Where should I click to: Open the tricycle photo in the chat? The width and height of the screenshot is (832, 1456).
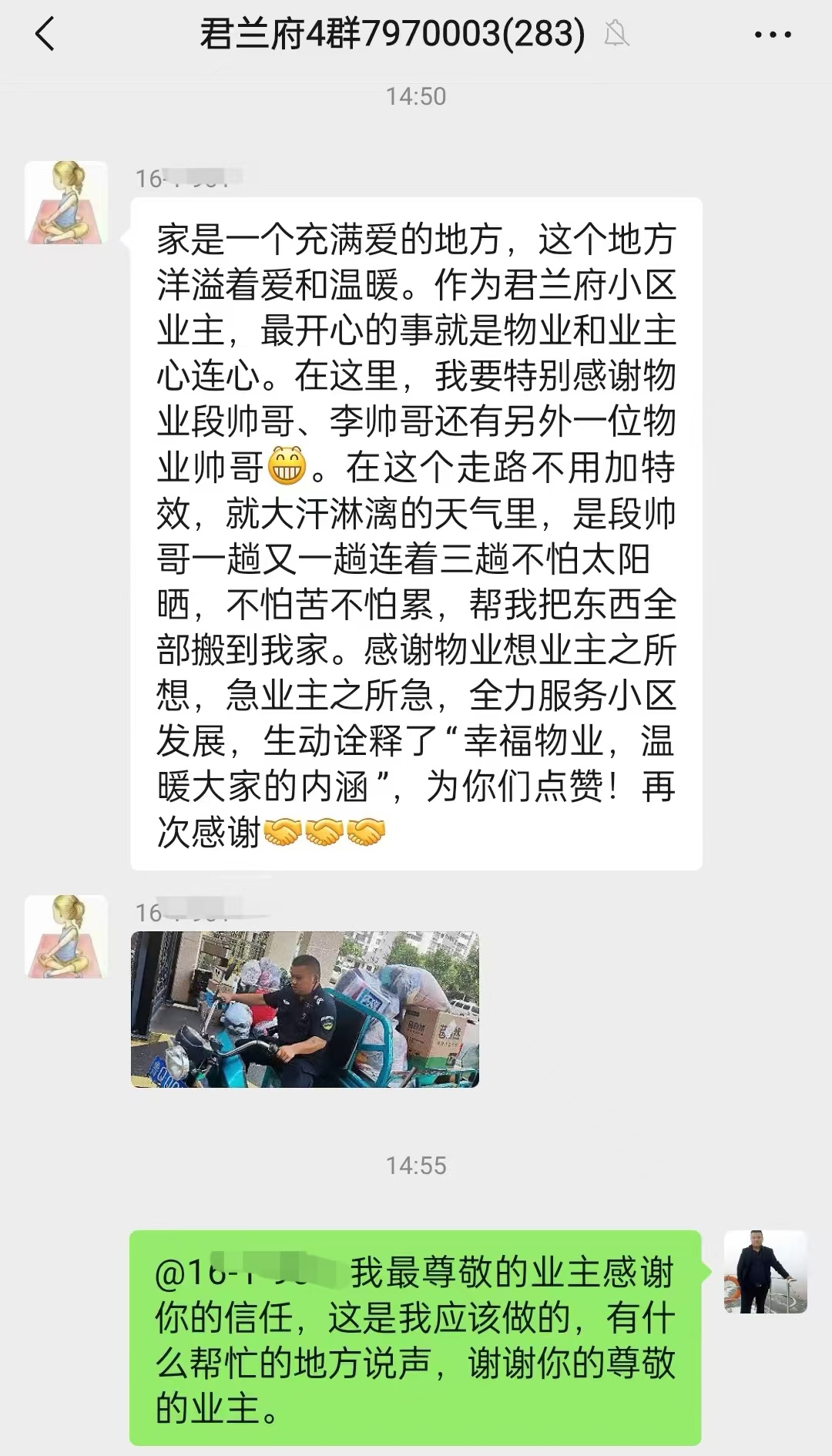(305, 1009)
